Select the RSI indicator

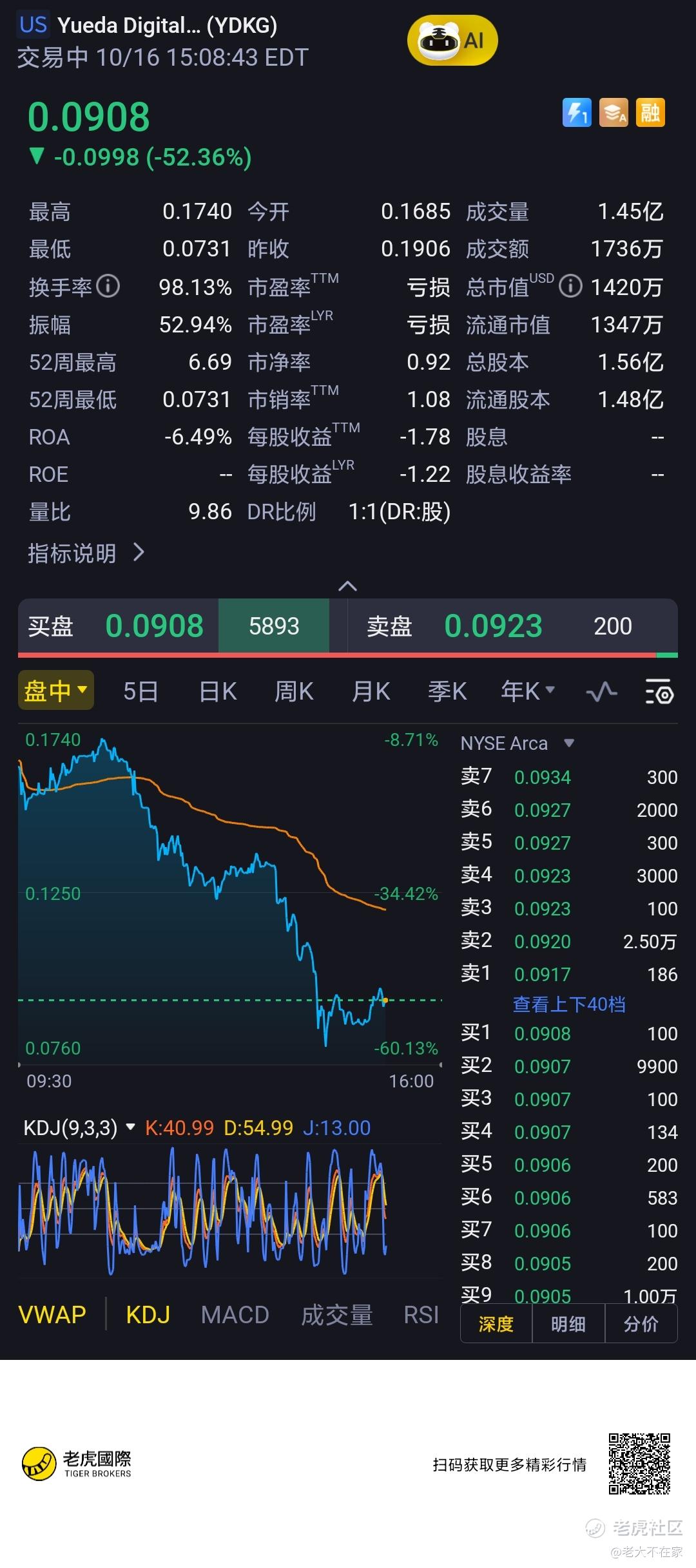421,1314
